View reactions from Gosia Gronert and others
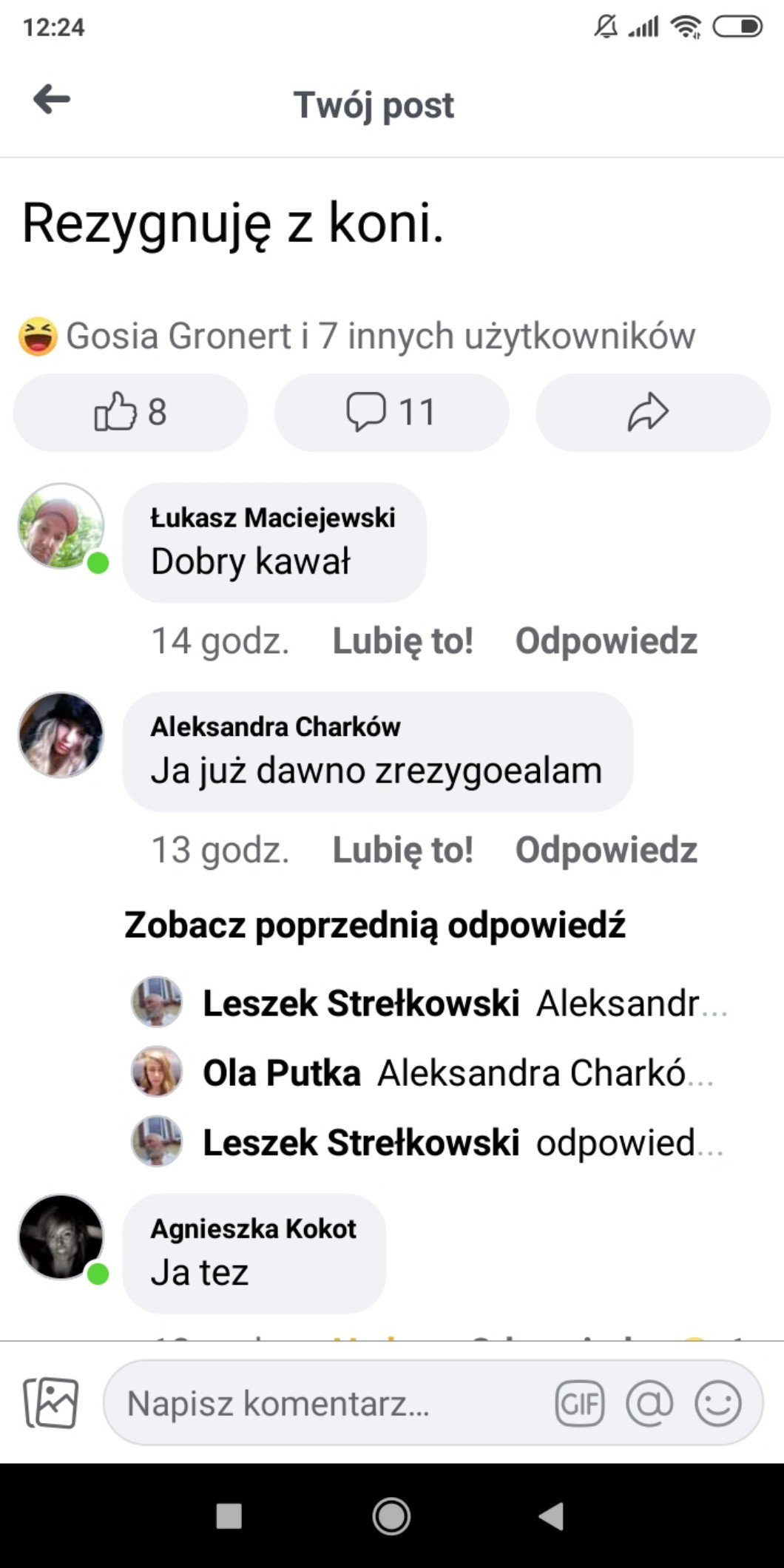The width and height of the screenshot is (784, 1568). (357, 336)
